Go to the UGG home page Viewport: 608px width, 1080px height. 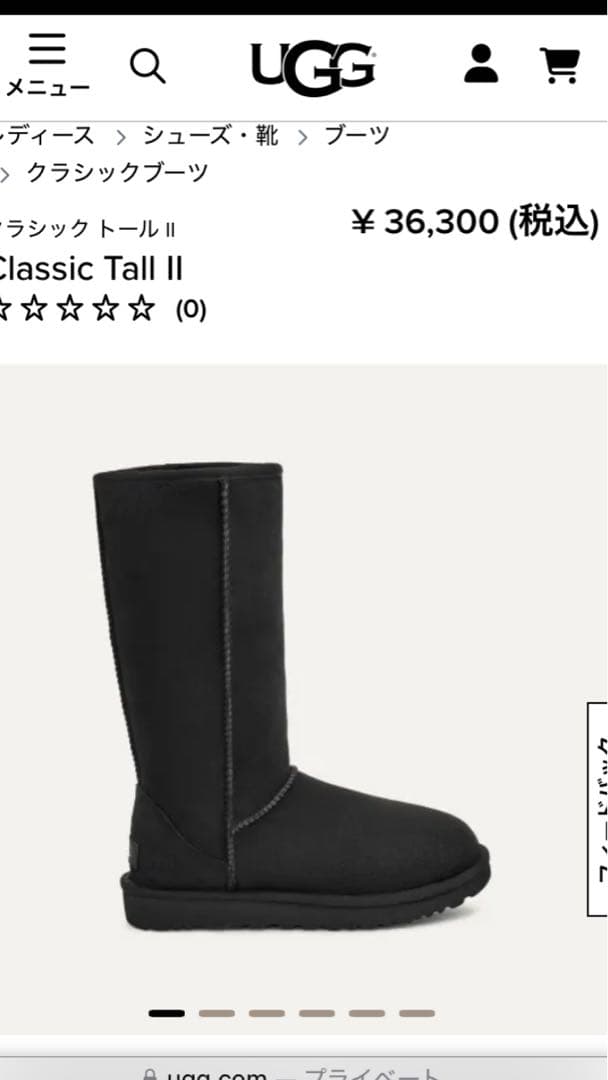click(x=312, y=67)
